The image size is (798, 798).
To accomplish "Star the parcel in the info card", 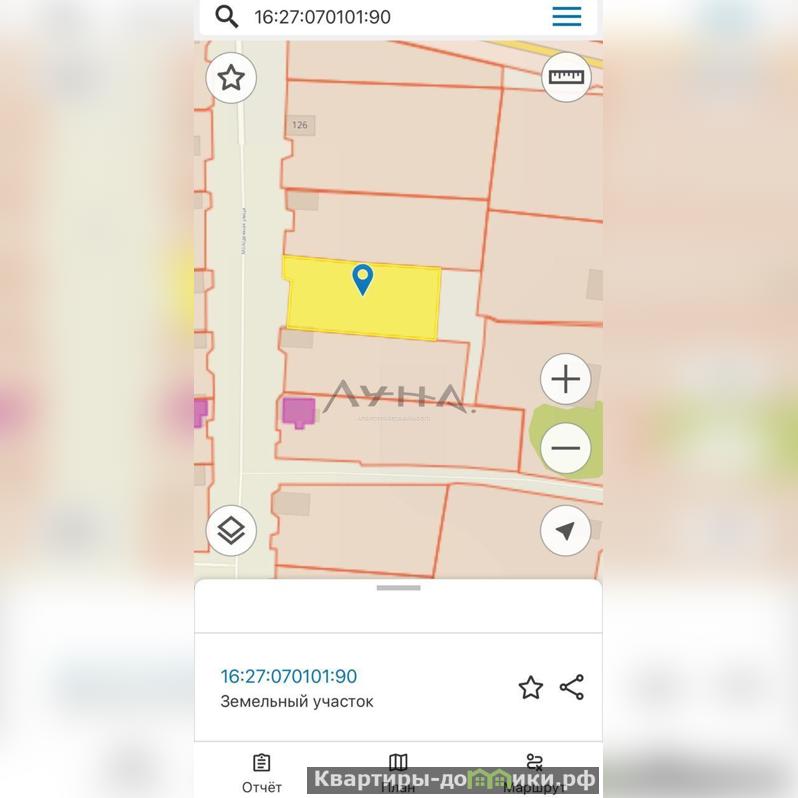I will (x=530, y=687).
